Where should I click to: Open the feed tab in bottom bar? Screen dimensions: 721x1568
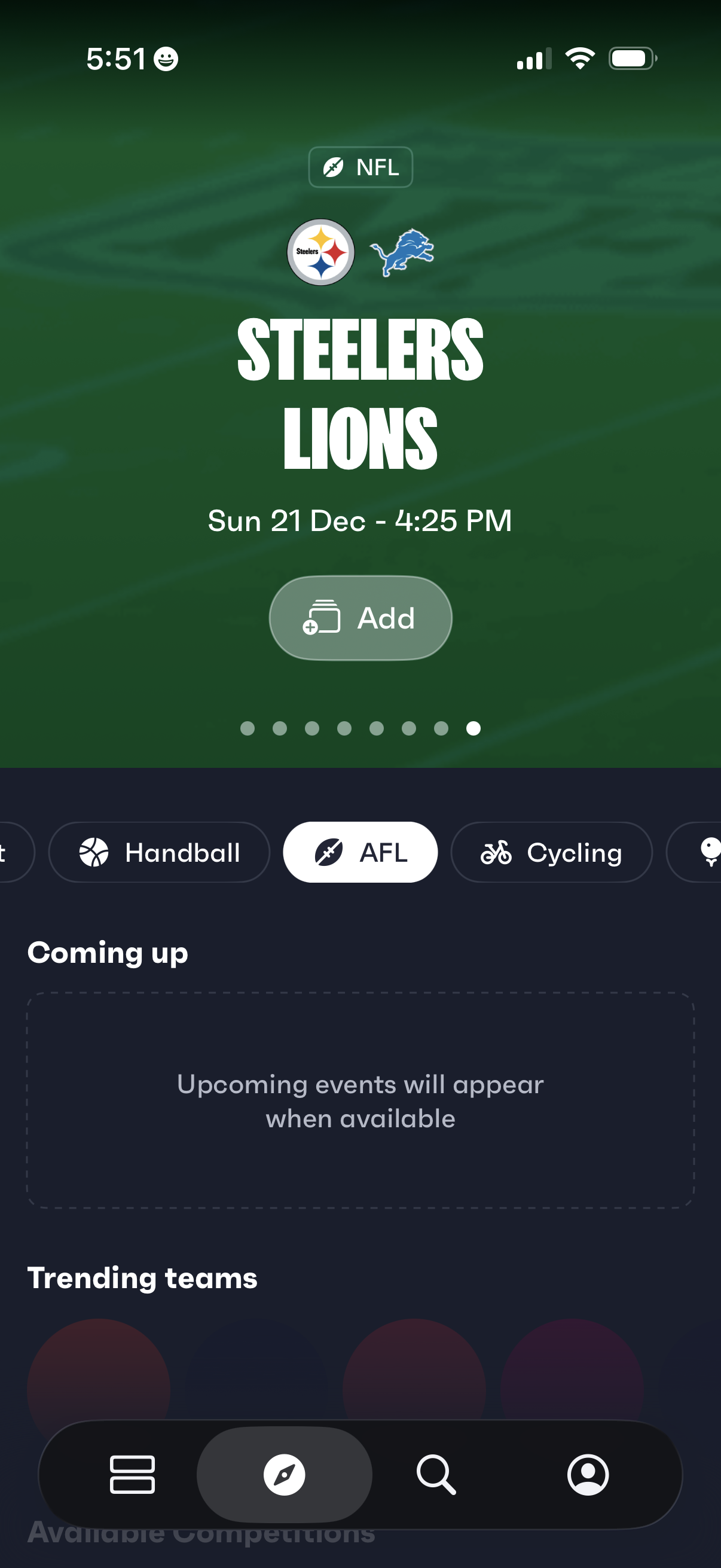point(132,1474)
